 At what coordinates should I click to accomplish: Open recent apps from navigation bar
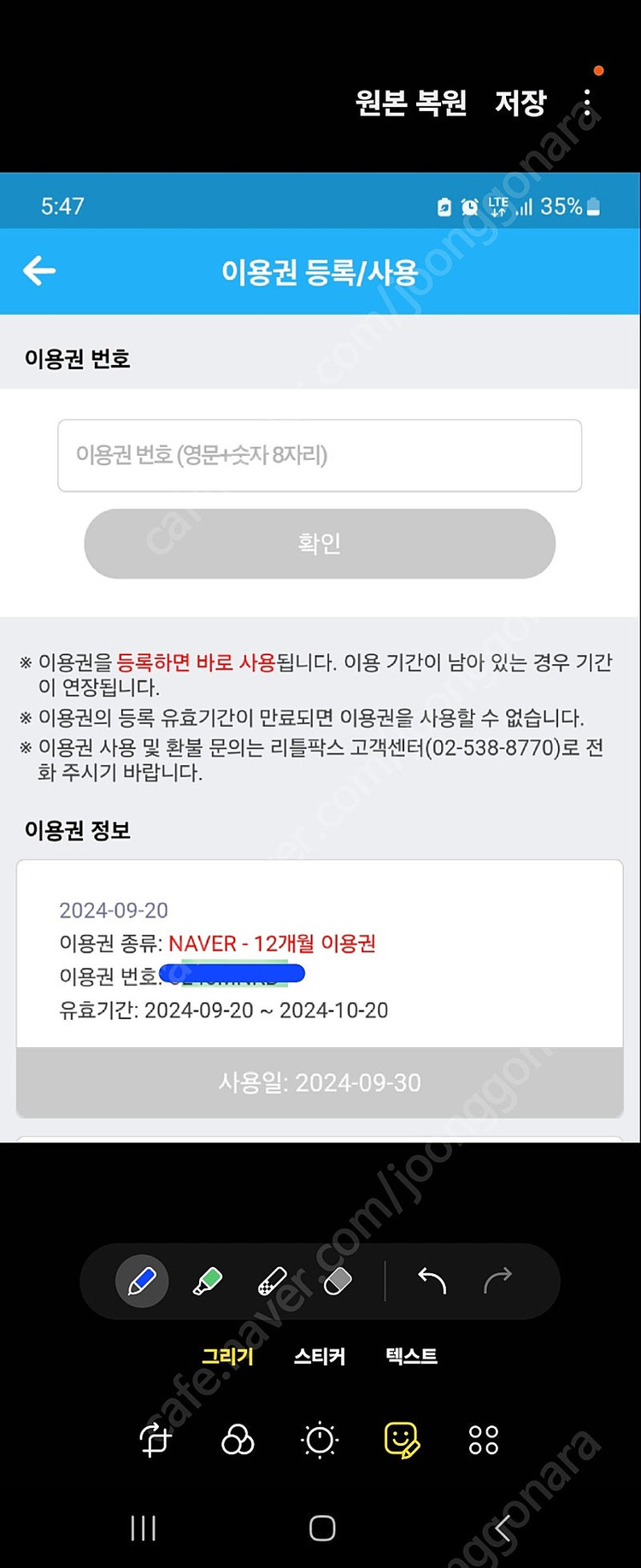pos(143,1528)
